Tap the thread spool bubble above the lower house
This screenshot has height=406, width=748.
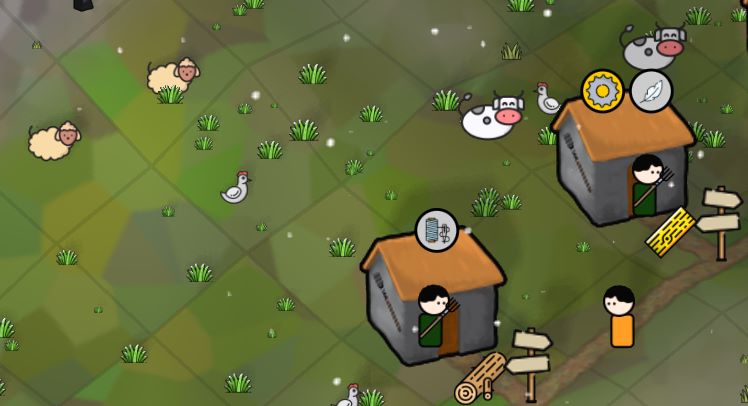(x=437, y=230)
